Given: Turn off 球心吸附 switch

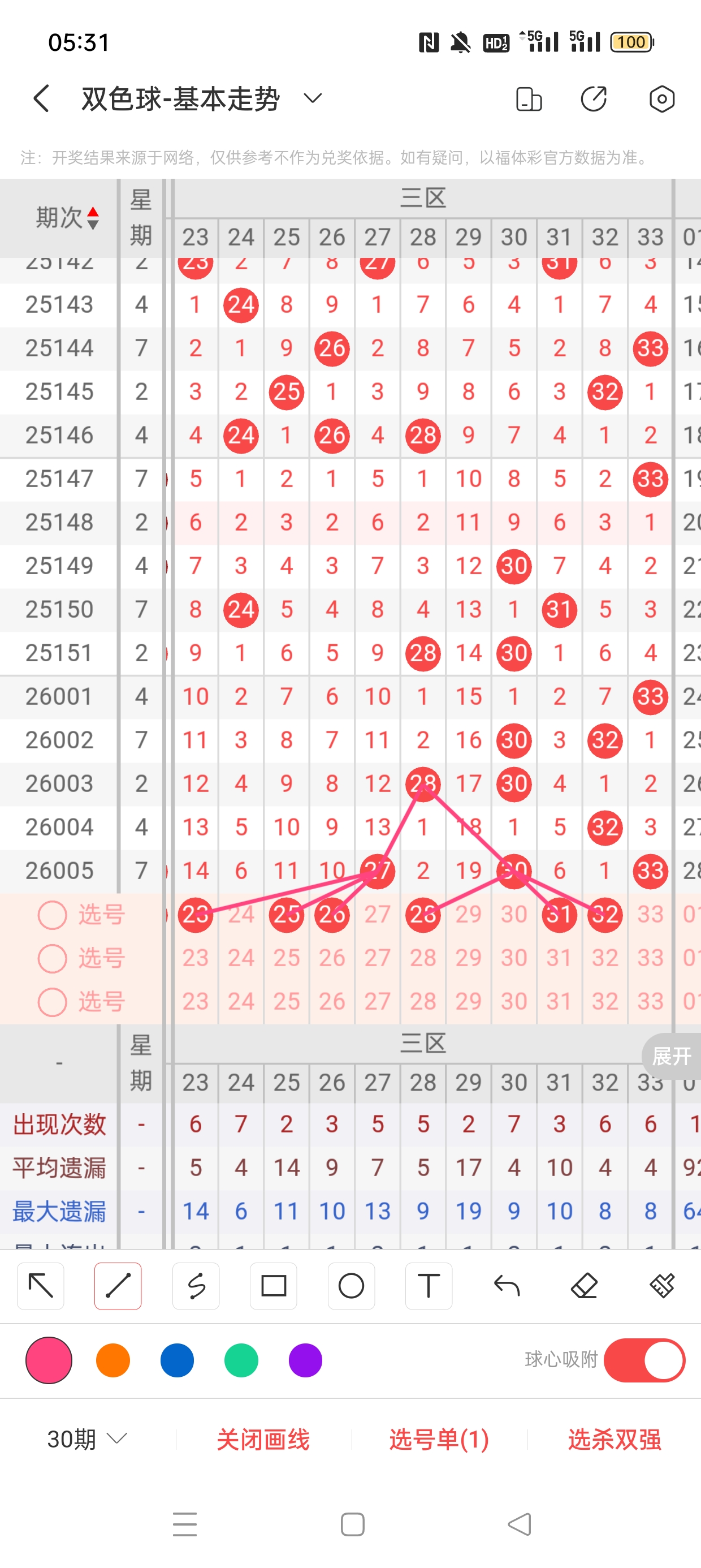Looking at the screenshot, I should tap(644, 1360).
